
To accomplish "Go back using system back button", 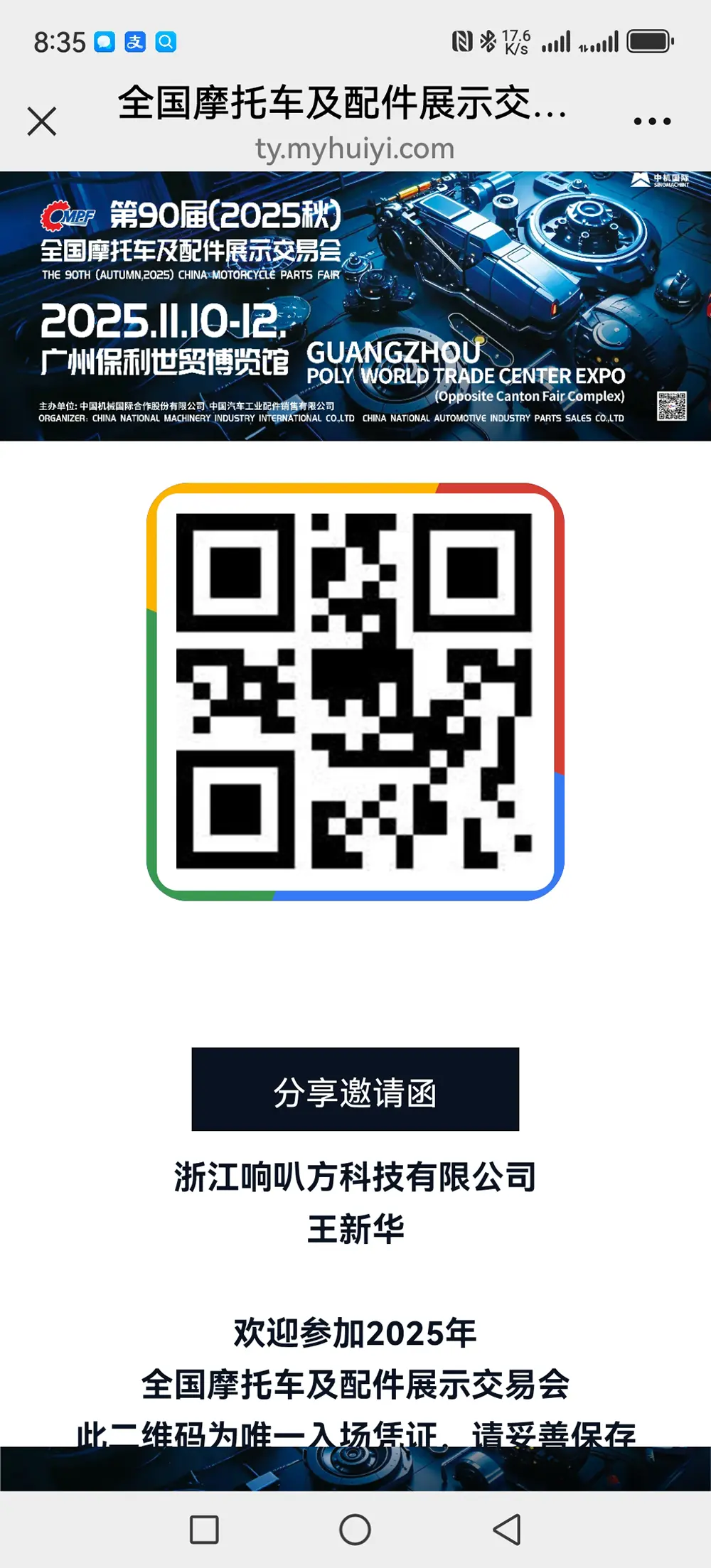I will click(x=507, y=1529).
